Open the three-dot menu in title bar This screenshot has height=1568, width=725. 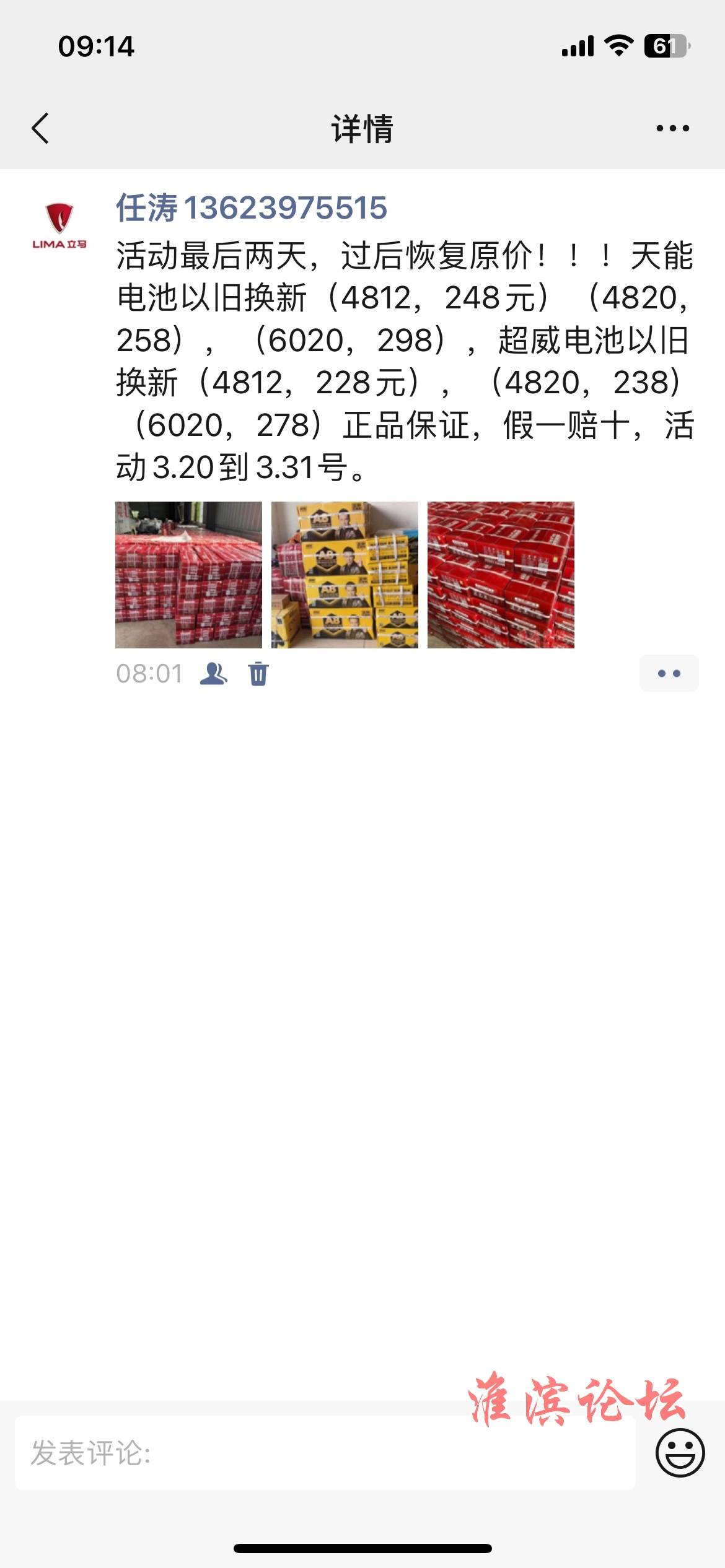pos(672,128)
